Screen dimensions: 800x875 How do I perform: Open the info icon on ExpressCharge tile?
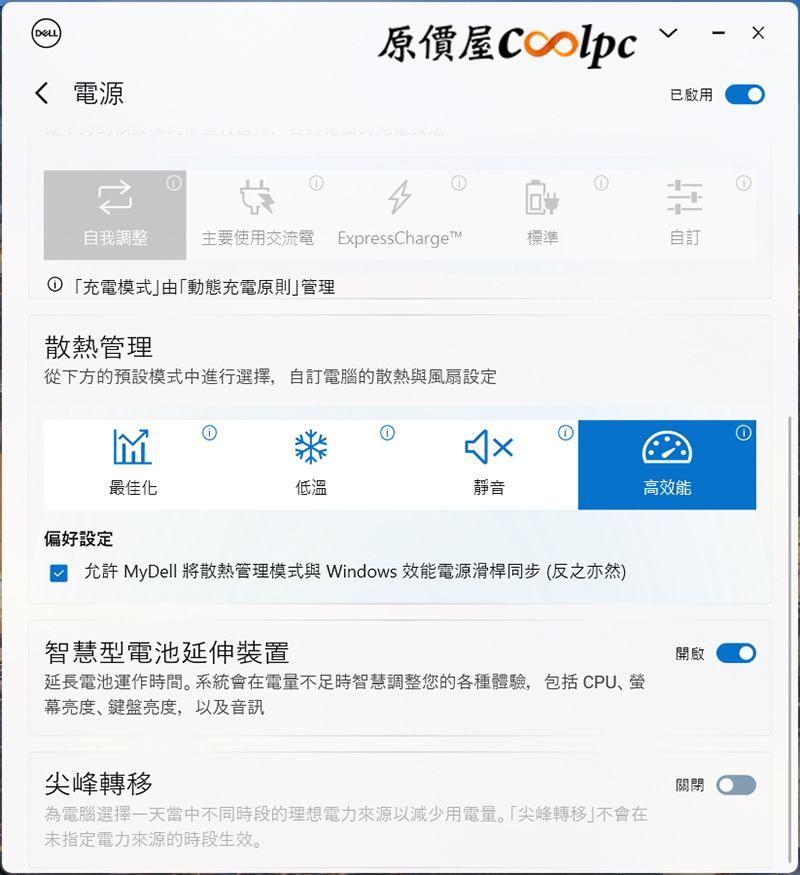(x=458, y=183)
